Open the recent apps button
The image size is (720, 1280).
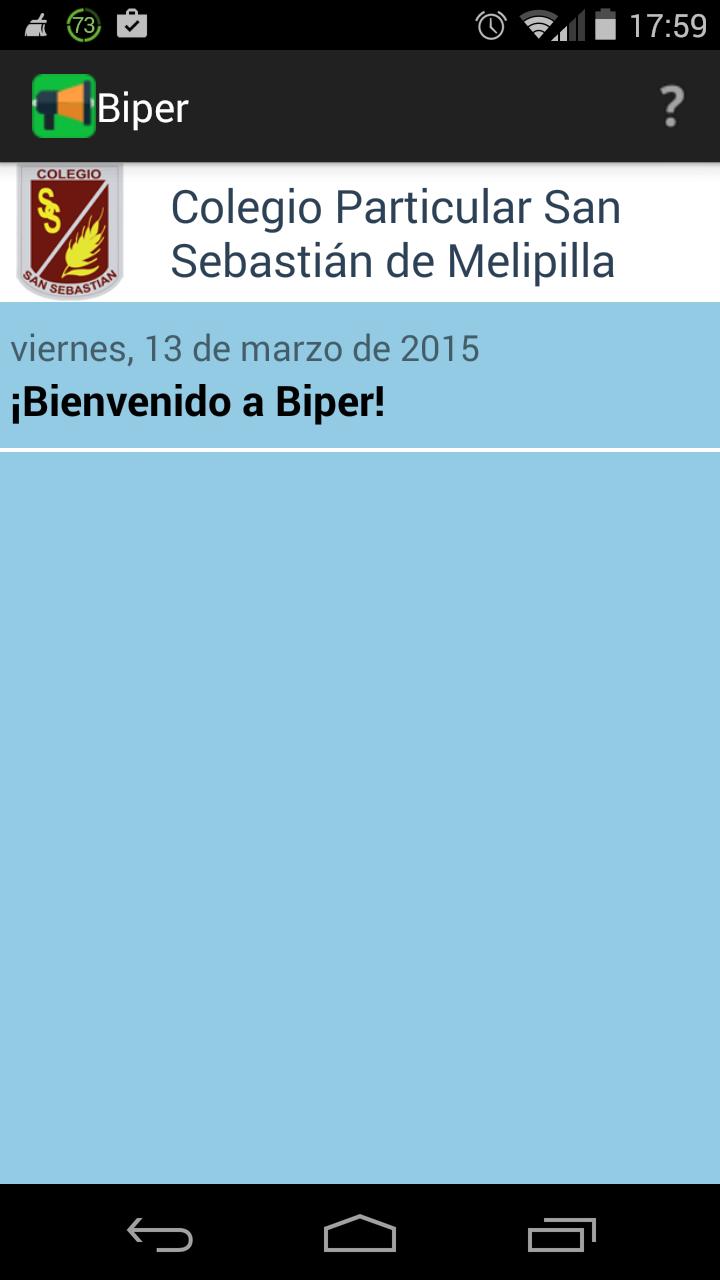coord(560,1236)
